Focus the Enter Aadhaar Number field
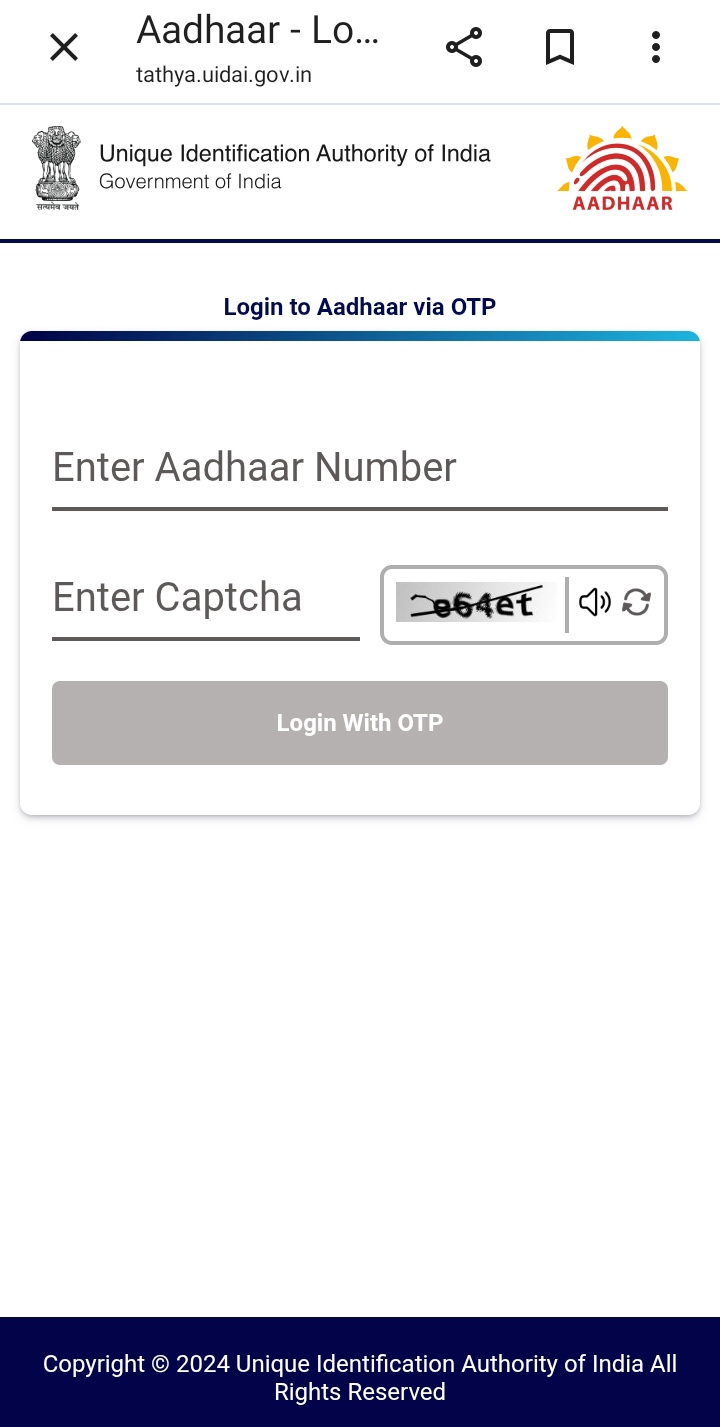The height and width of the screenshot is (1427, 720). (x=359, y=468)
